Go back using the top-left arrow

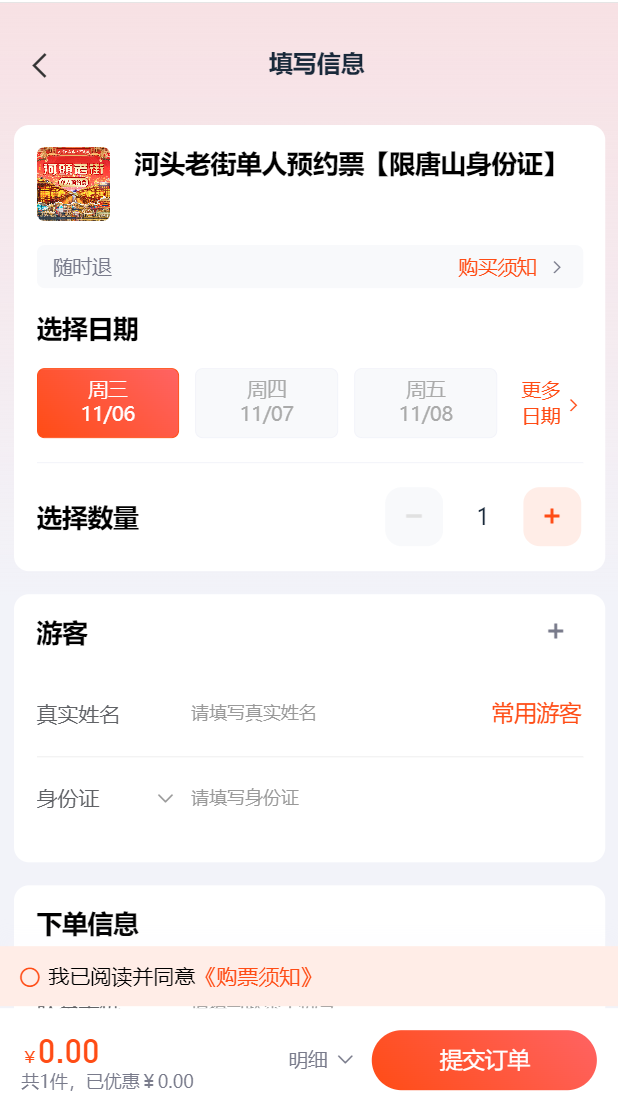[x=40, y=66]
